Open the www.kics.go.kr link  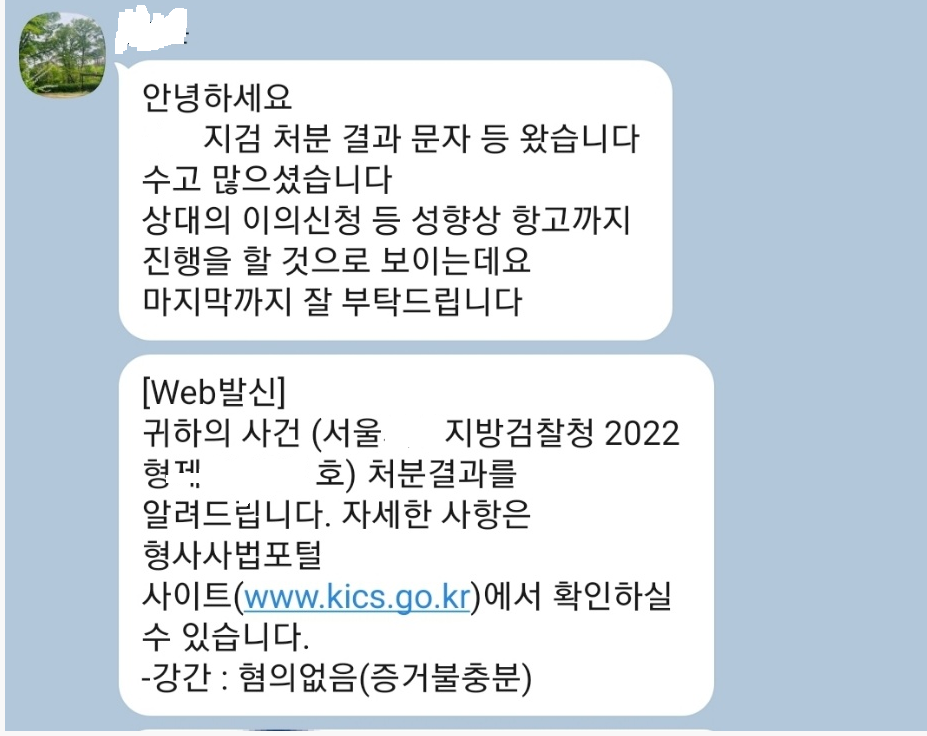point(357,597)
